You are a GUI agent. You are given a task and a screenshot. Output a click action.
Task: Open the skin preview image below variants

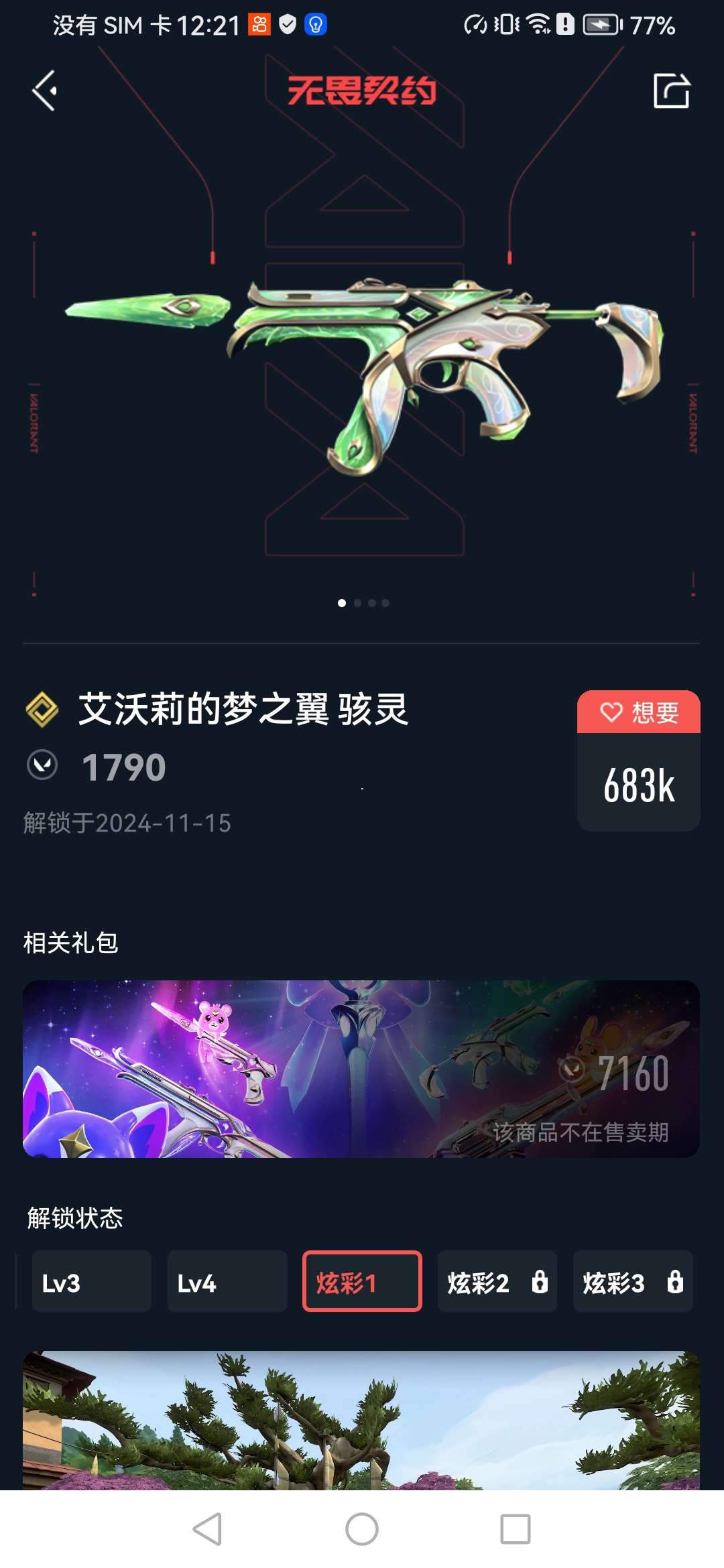click(x=361, y=1421)
